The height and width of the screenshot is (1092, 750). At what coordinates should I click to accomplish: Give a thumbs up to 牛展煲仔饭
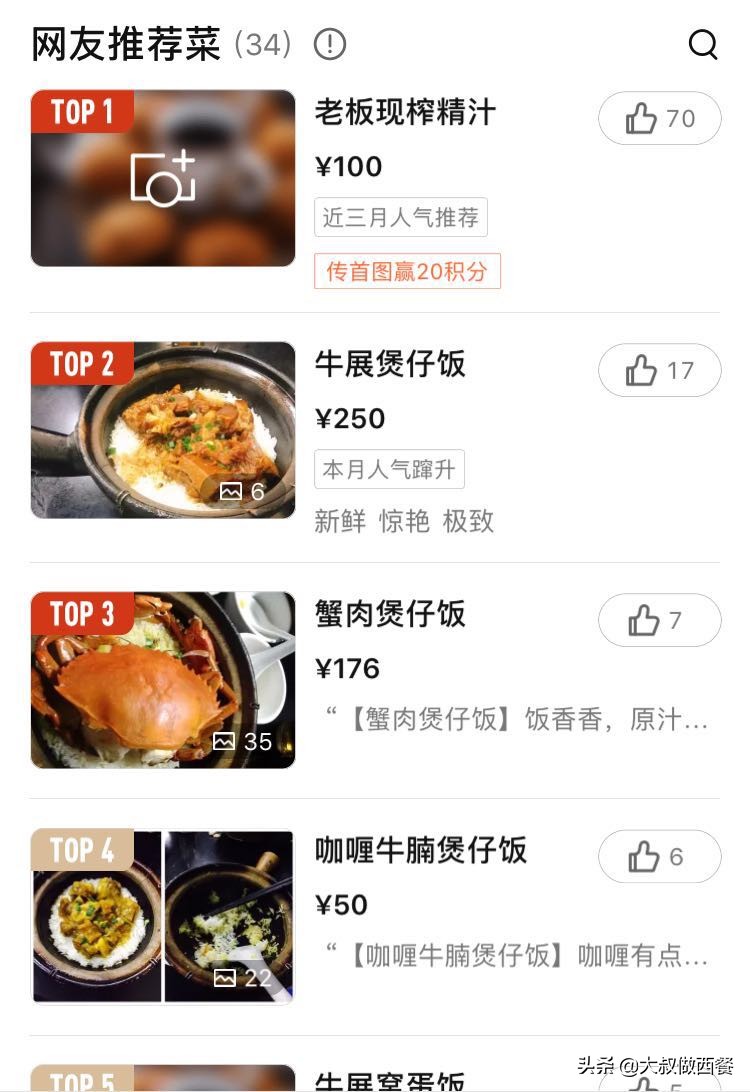[659, 370]
